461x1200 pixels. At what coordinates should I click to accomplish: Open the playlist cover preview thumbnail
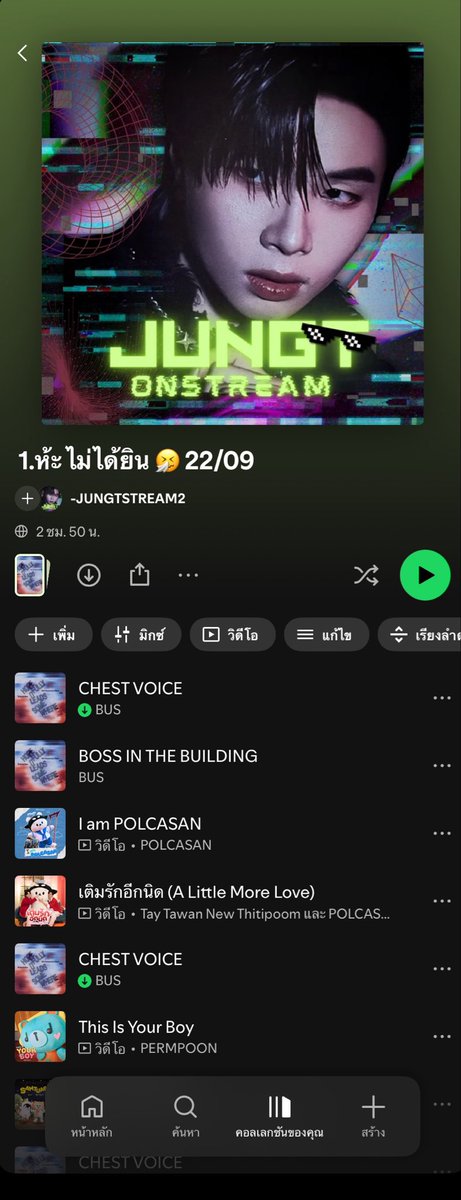30,575
